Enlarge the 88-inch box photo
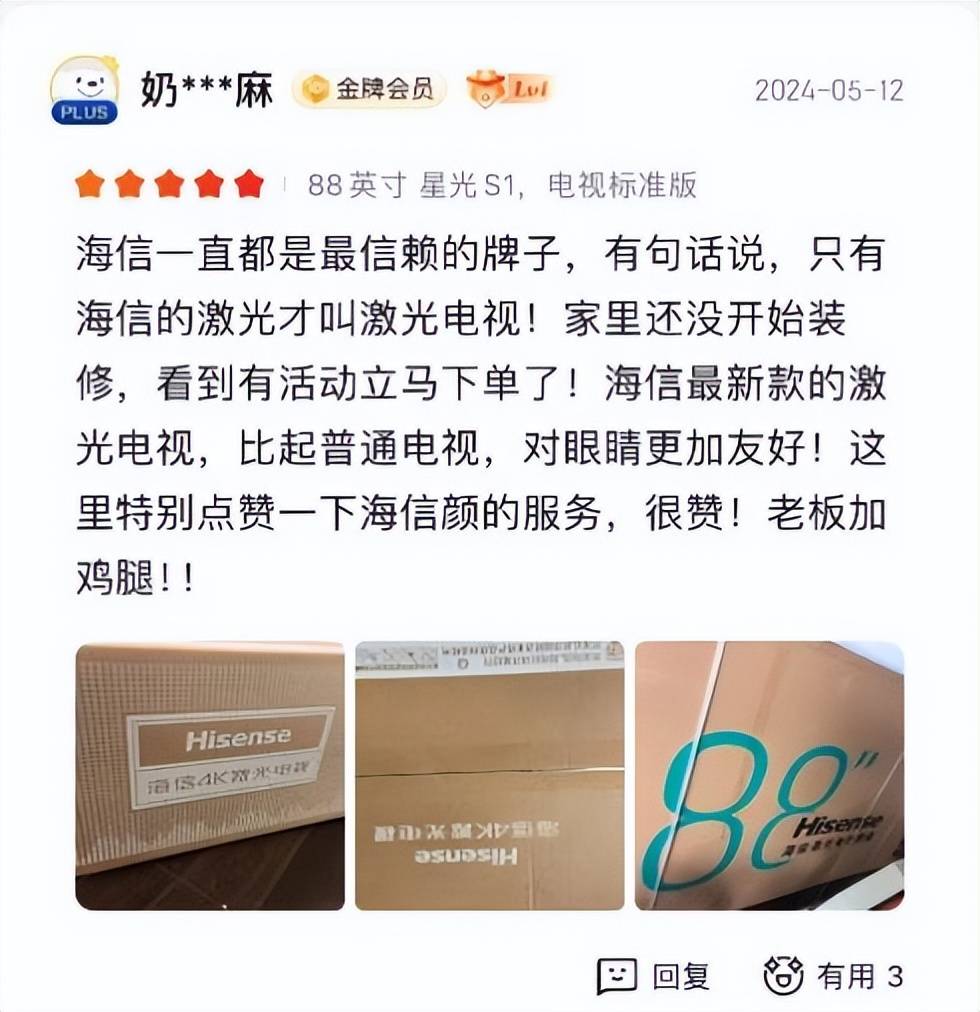 tap(769, 775)
